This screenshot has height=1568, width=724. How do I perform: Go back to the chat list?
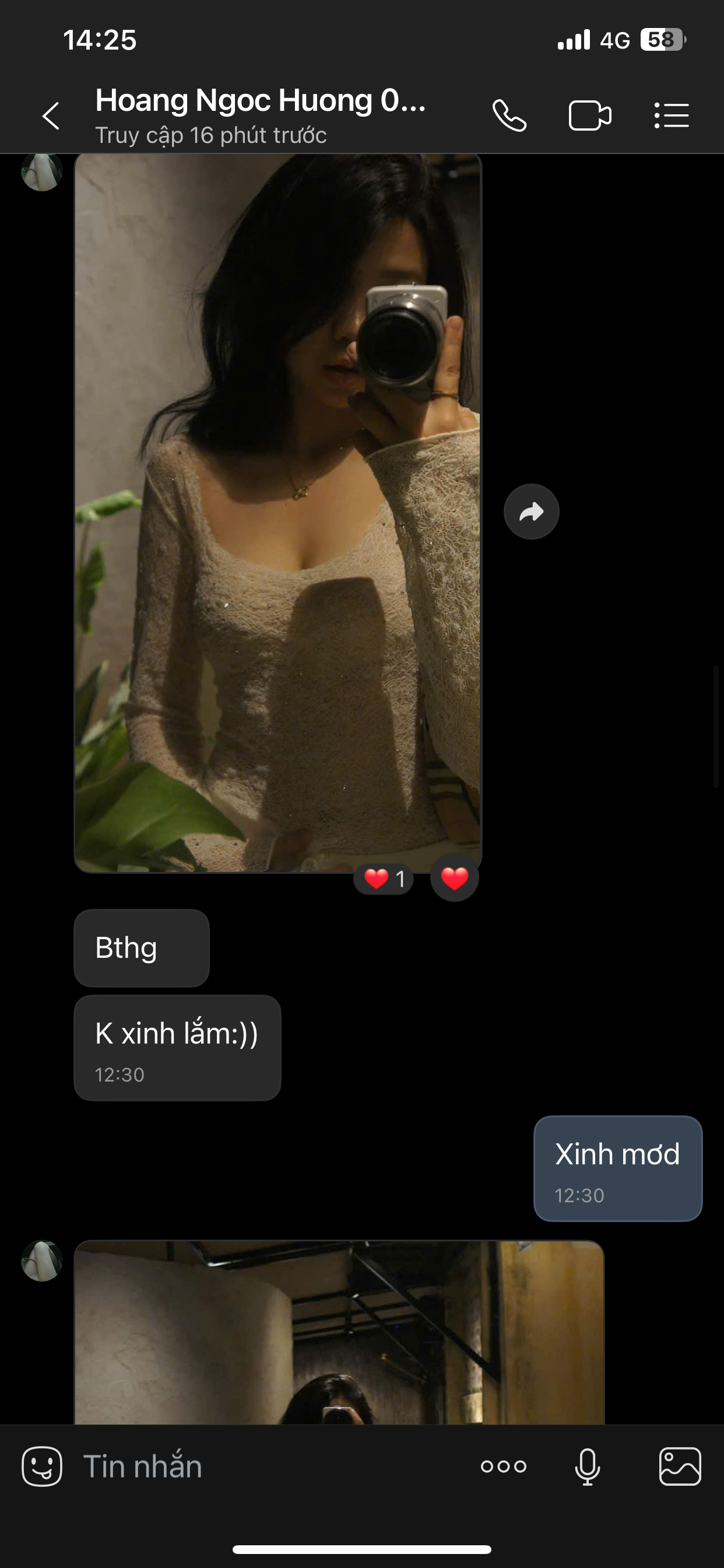tap(51, 116)
